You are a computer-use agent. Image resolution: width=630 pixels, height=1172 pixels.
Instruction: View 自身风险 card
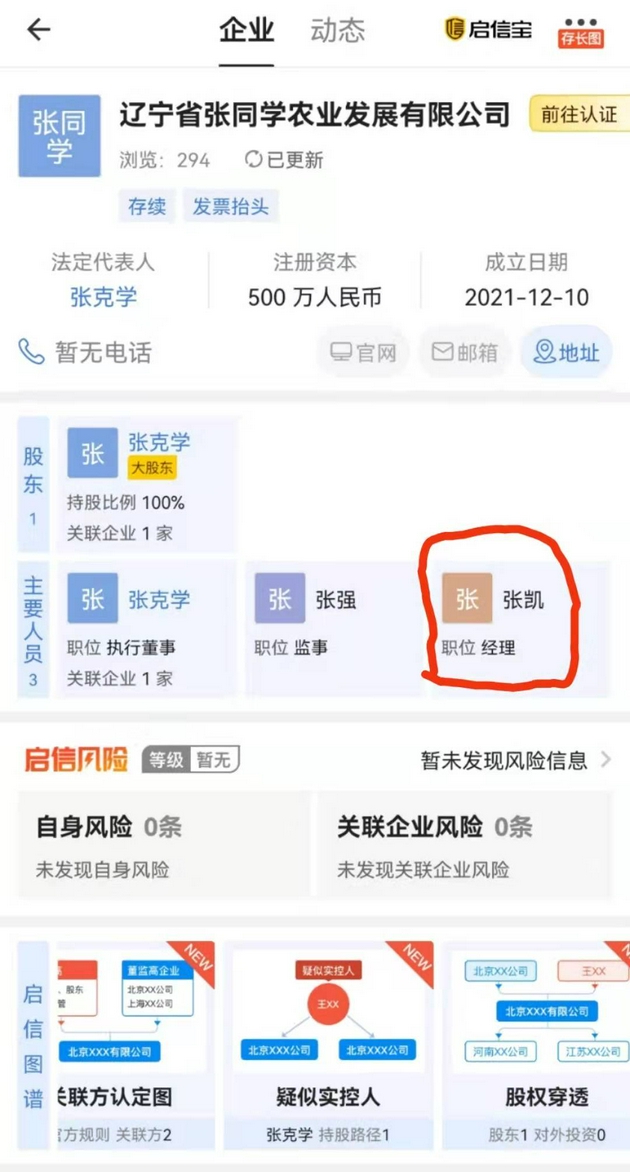click(165, 845)
